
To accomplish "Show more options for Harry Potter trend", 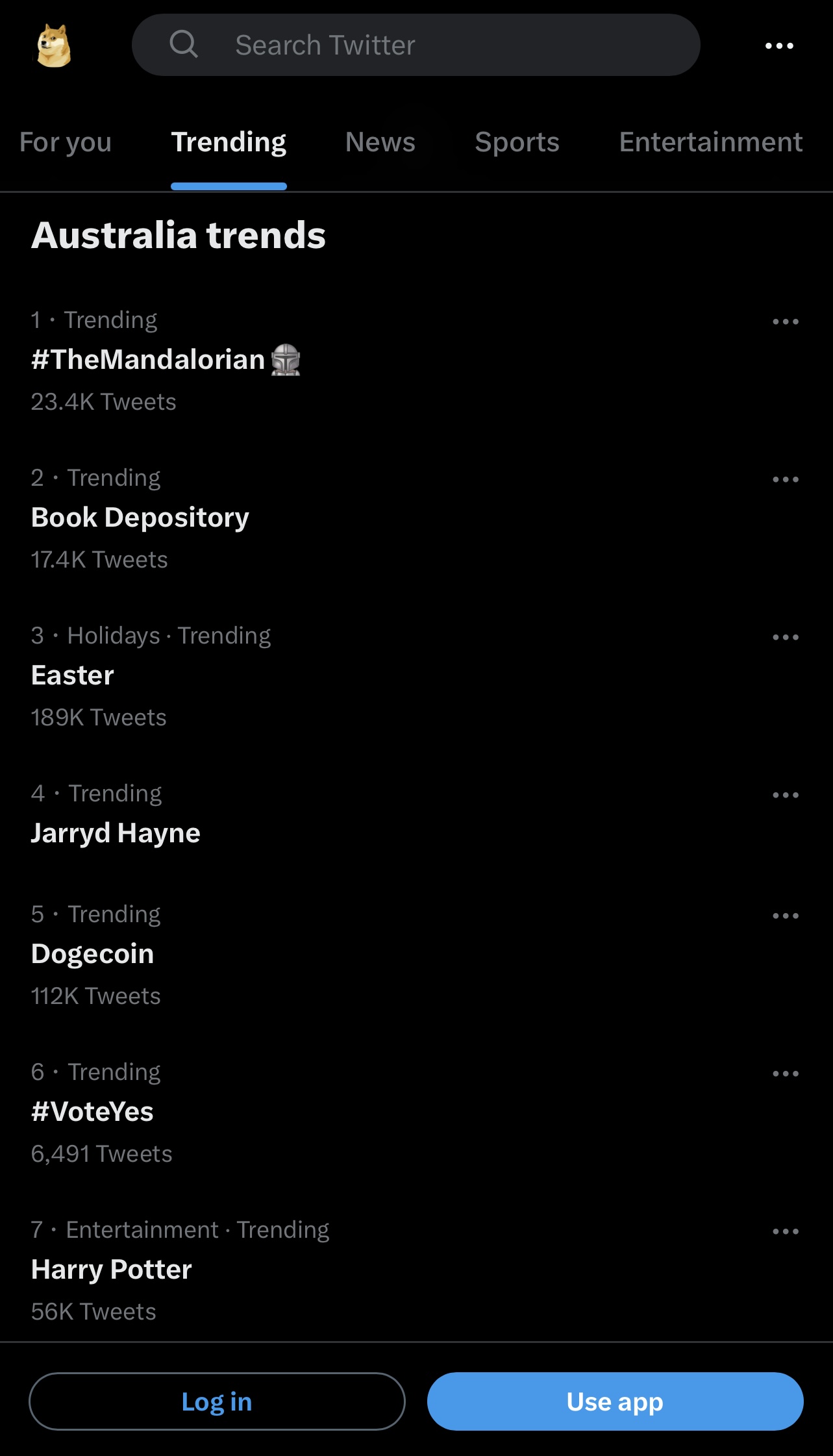I will 785,1231.
